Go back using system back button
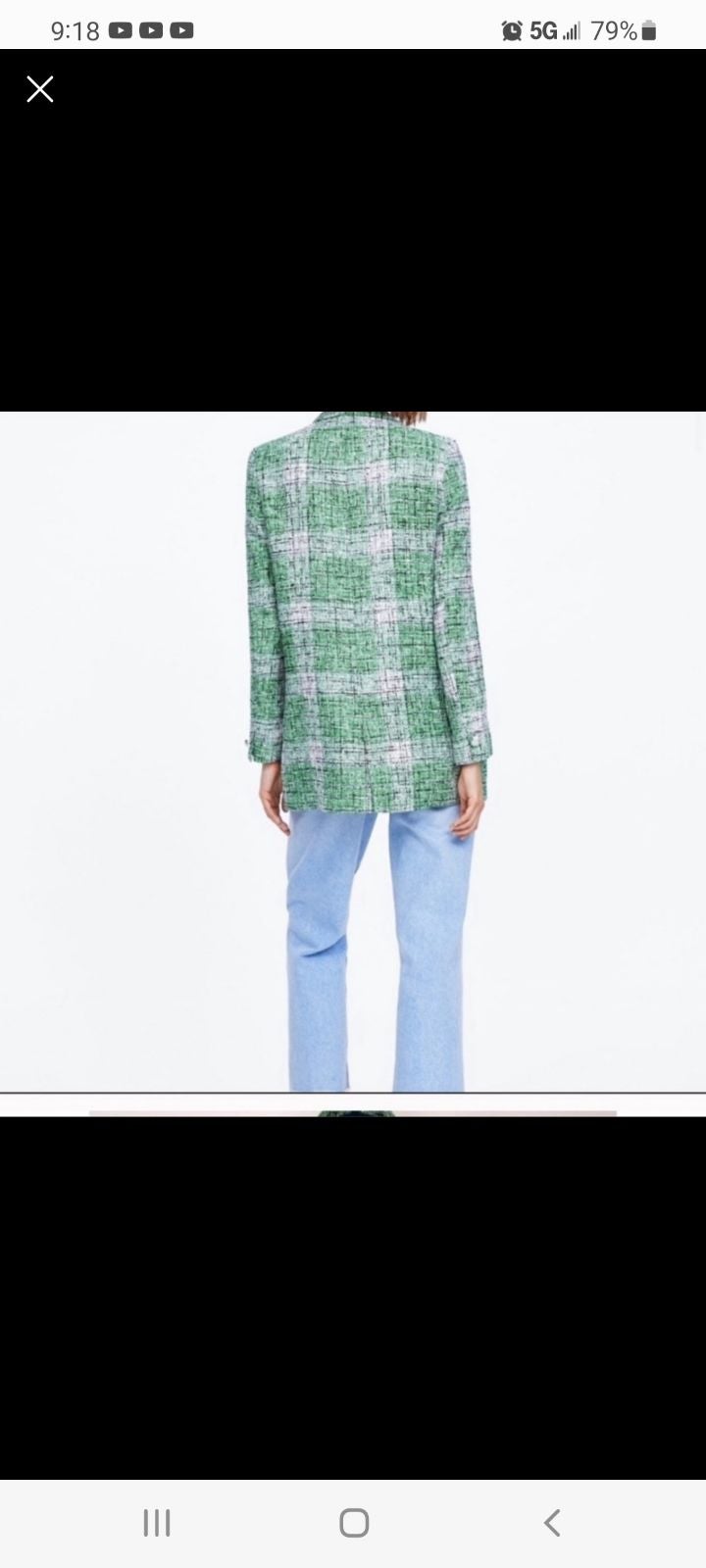 pyautogui.click(x=551, y=1522)
